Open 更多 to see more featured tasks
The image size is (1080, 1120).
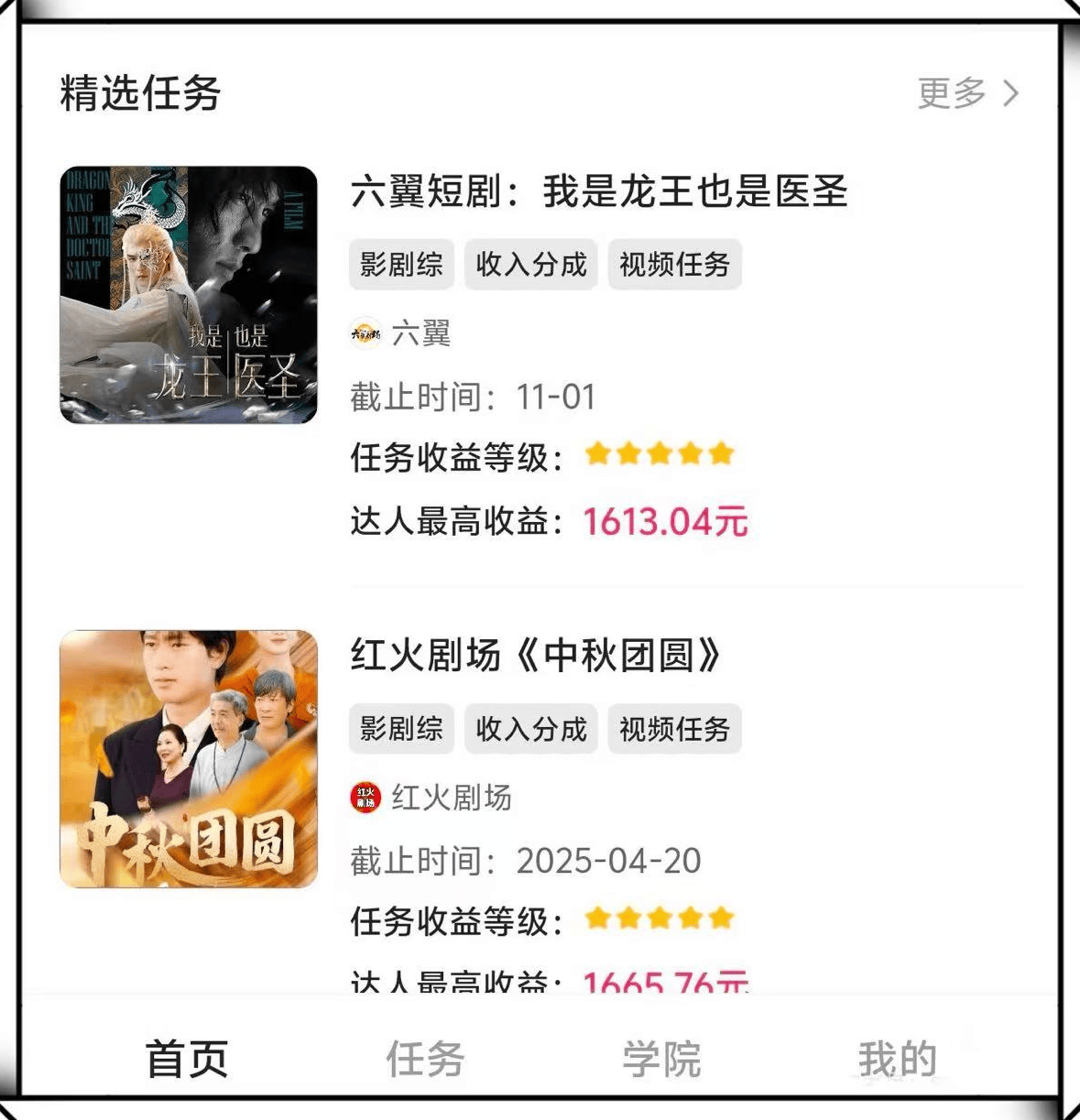967,93
